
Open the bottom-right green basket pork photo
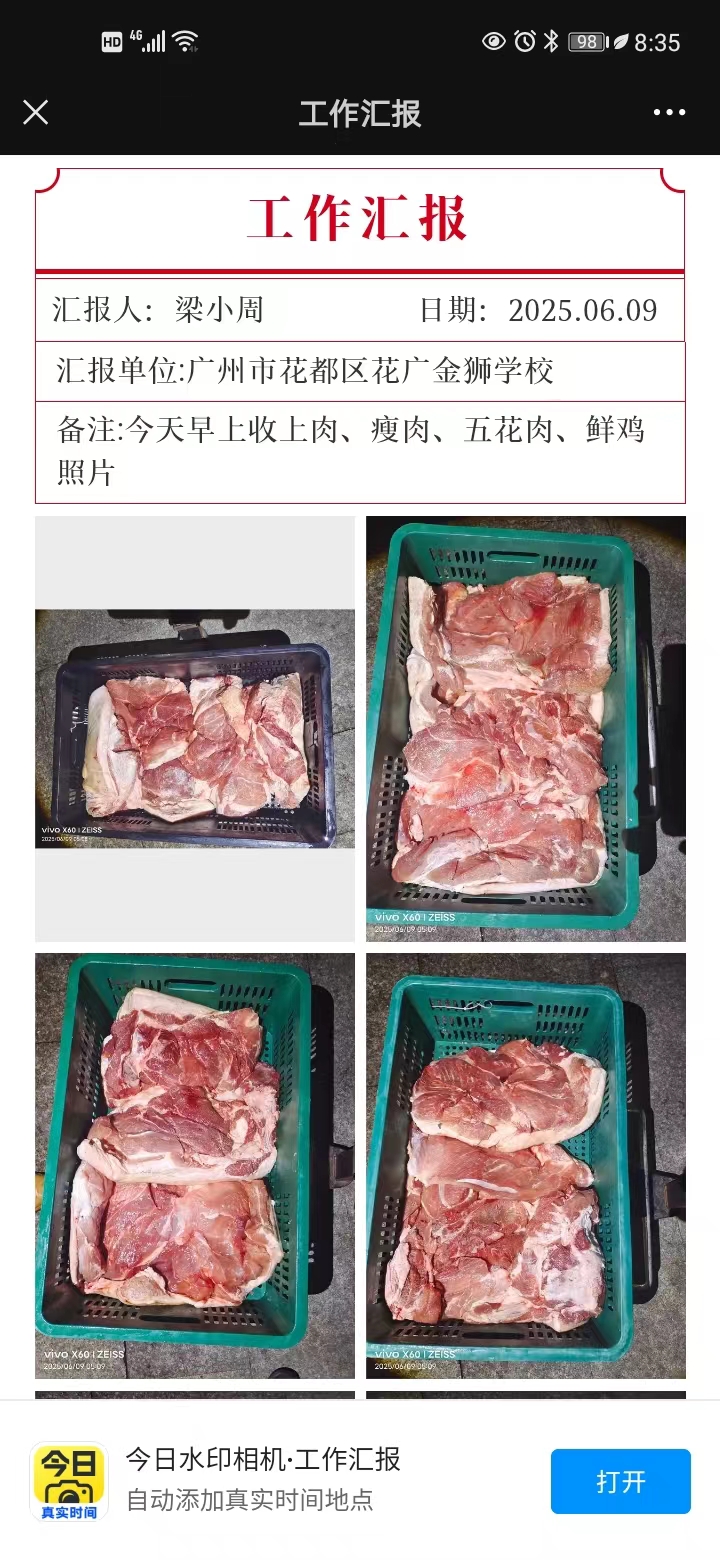(525, 1165)
